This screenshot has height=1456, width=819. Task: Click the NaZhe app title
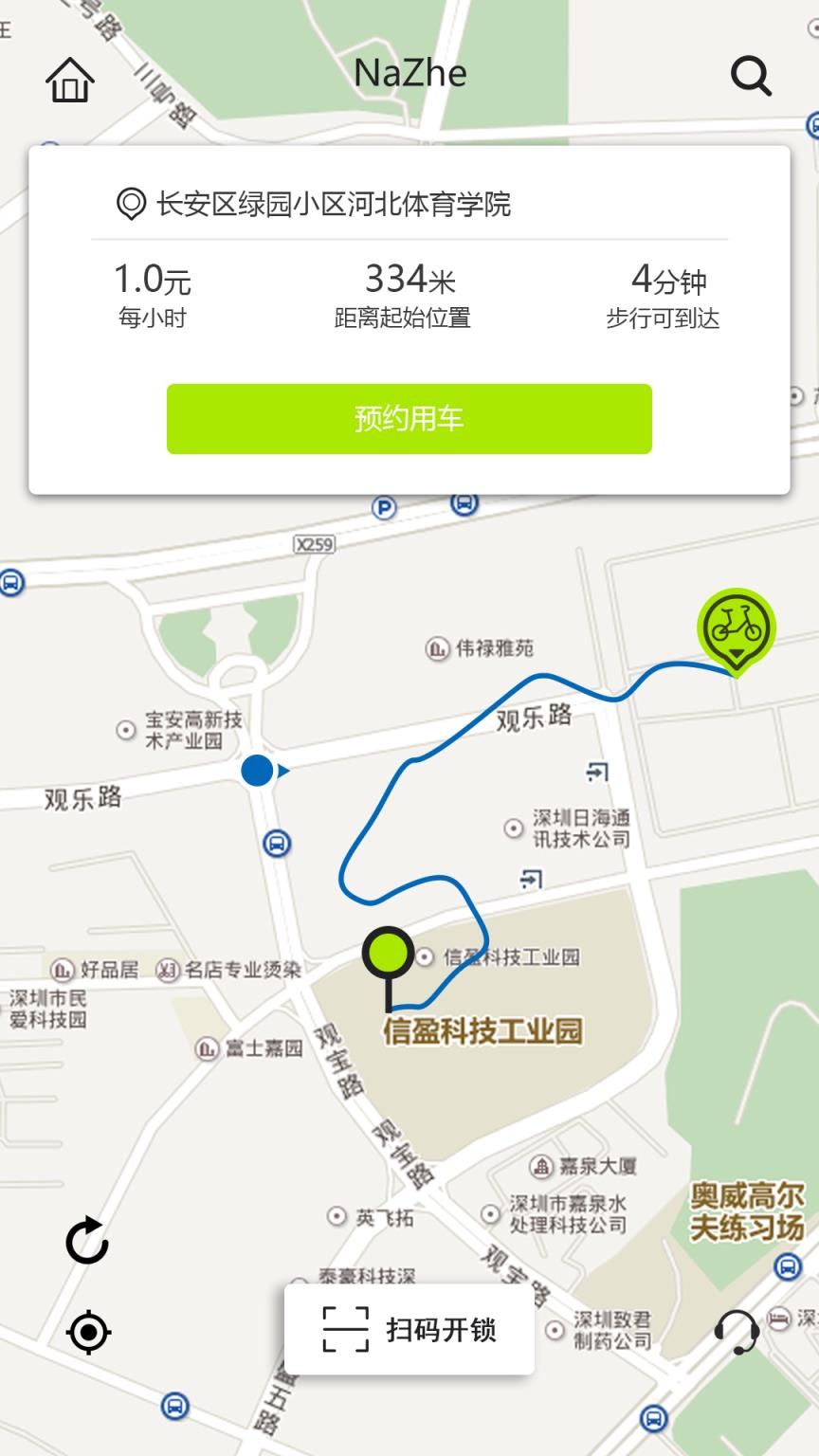pos(409,73)
